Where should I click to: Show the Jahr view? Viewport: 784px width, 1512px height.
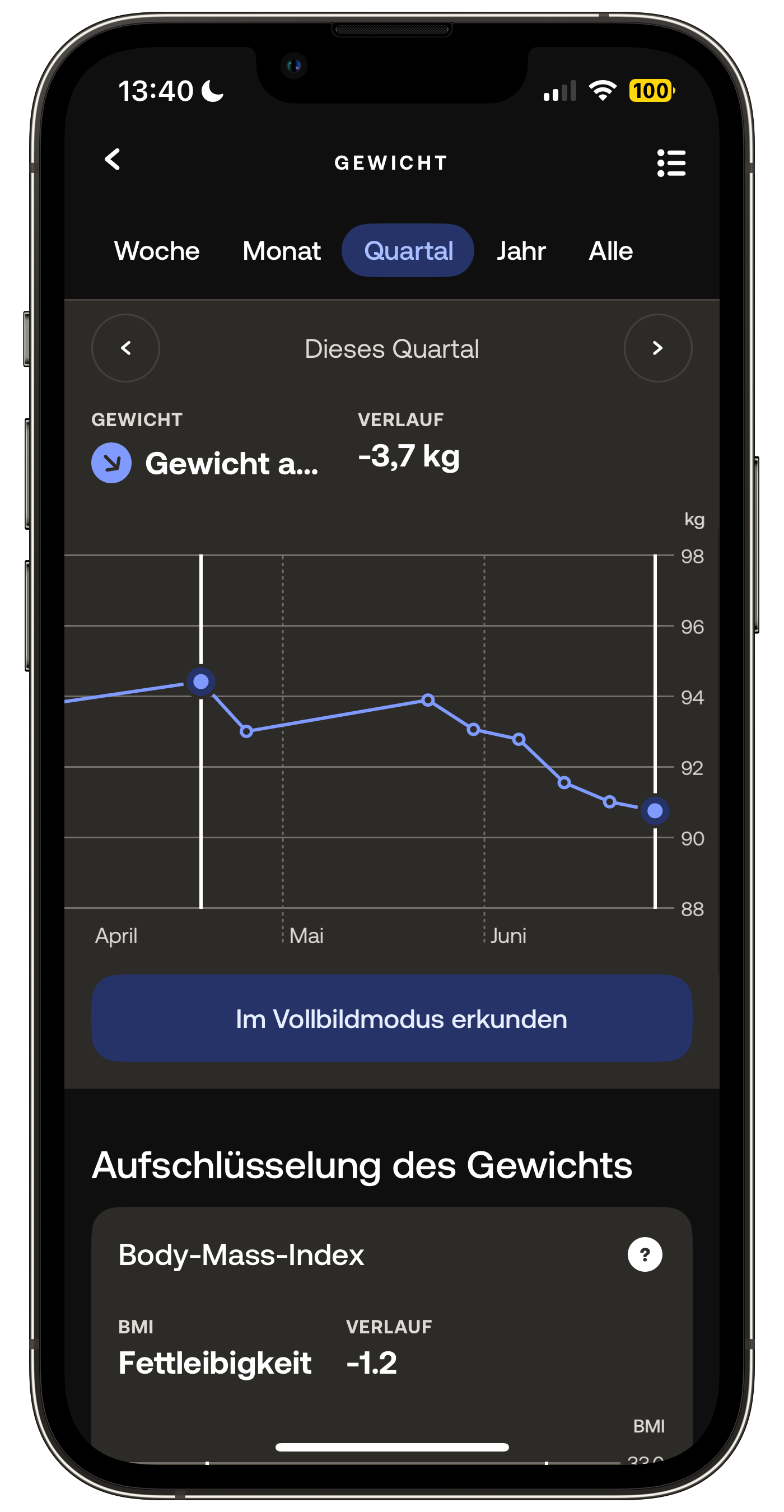[x=521, y=251]
